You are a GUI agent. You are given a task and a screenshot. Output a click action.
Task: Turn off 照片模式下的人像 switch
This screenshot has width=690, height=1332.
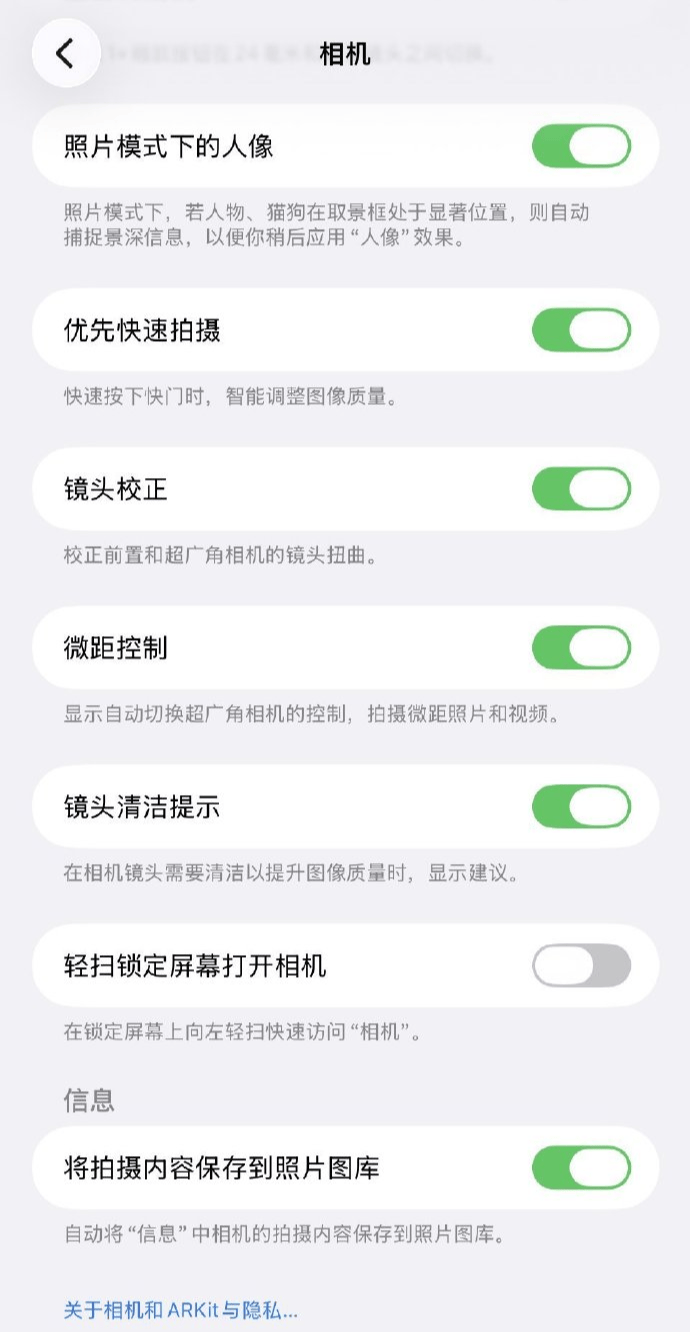point(581,147)
